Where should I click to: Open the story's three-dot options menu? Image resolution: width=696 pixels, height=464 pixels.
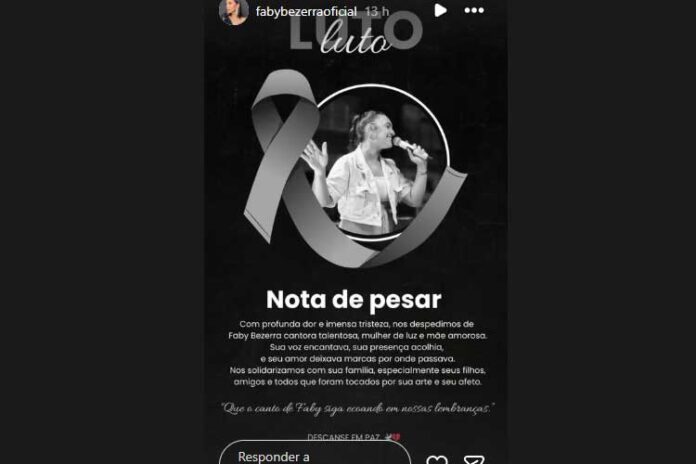[x=476, y=11]
